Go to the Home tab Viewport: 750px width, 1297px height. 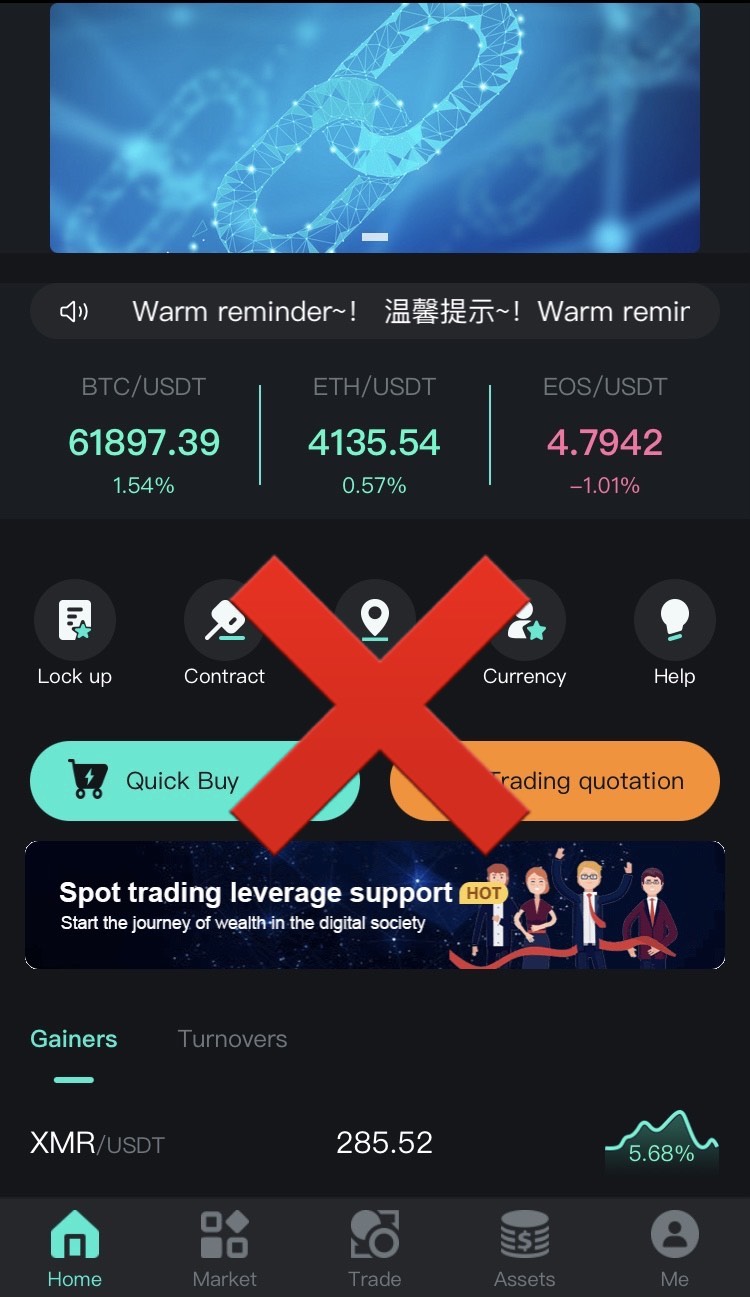75,1248
